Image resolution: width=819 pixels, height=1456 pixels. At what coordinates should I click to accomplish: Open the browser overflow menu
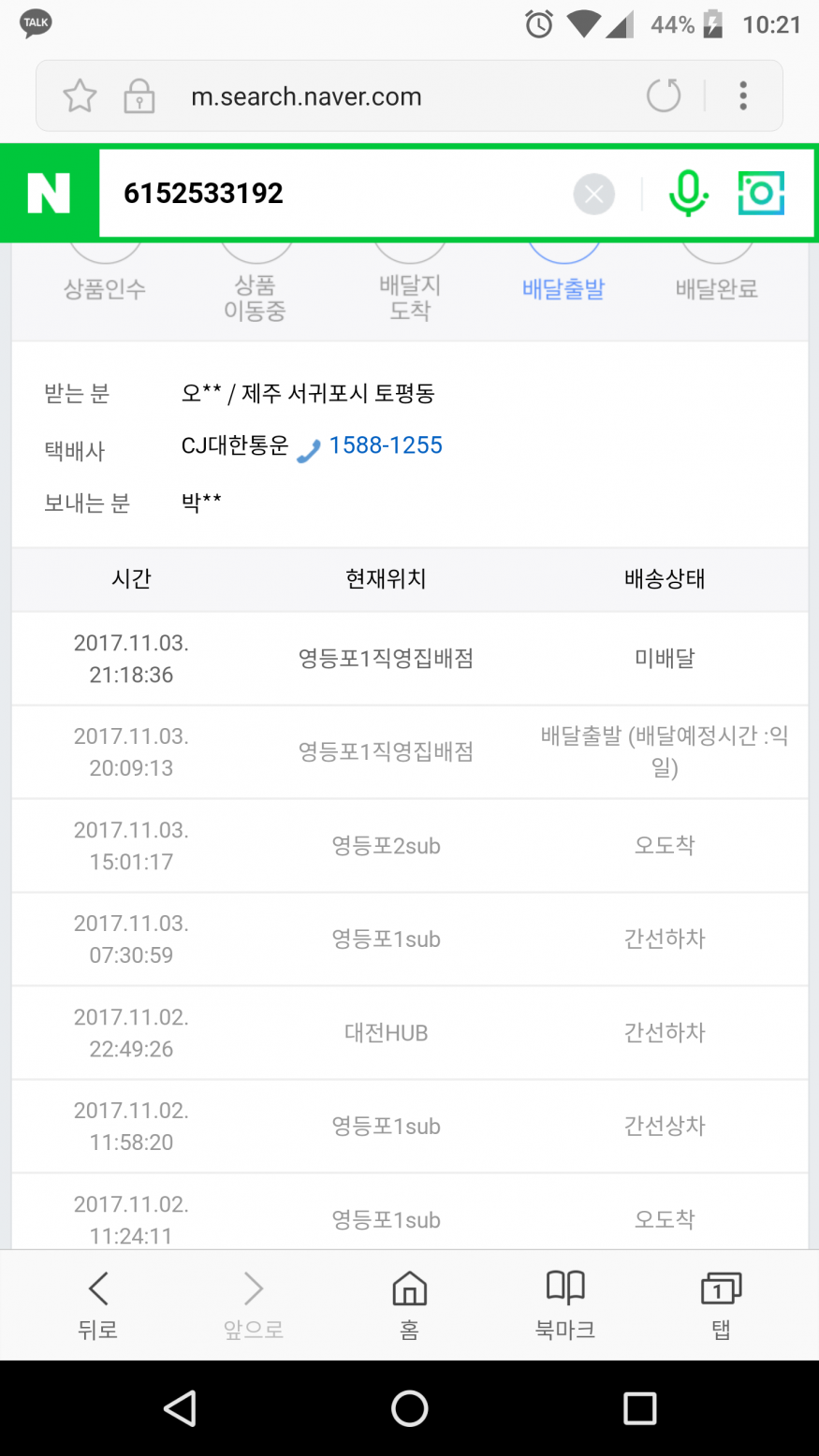pos(743,95)
